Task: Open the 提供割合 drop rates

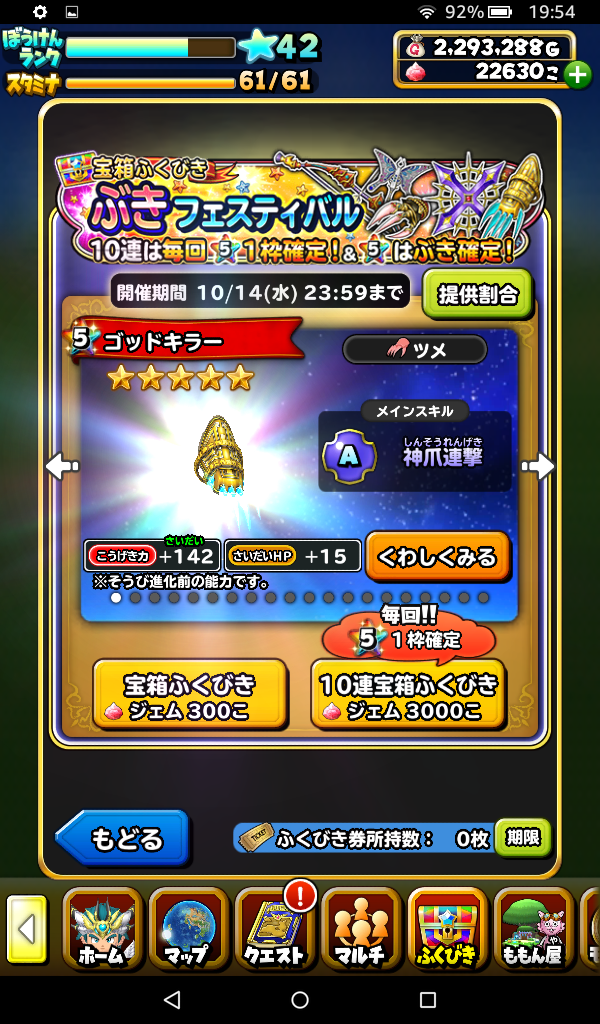Action: click(477, 294)
